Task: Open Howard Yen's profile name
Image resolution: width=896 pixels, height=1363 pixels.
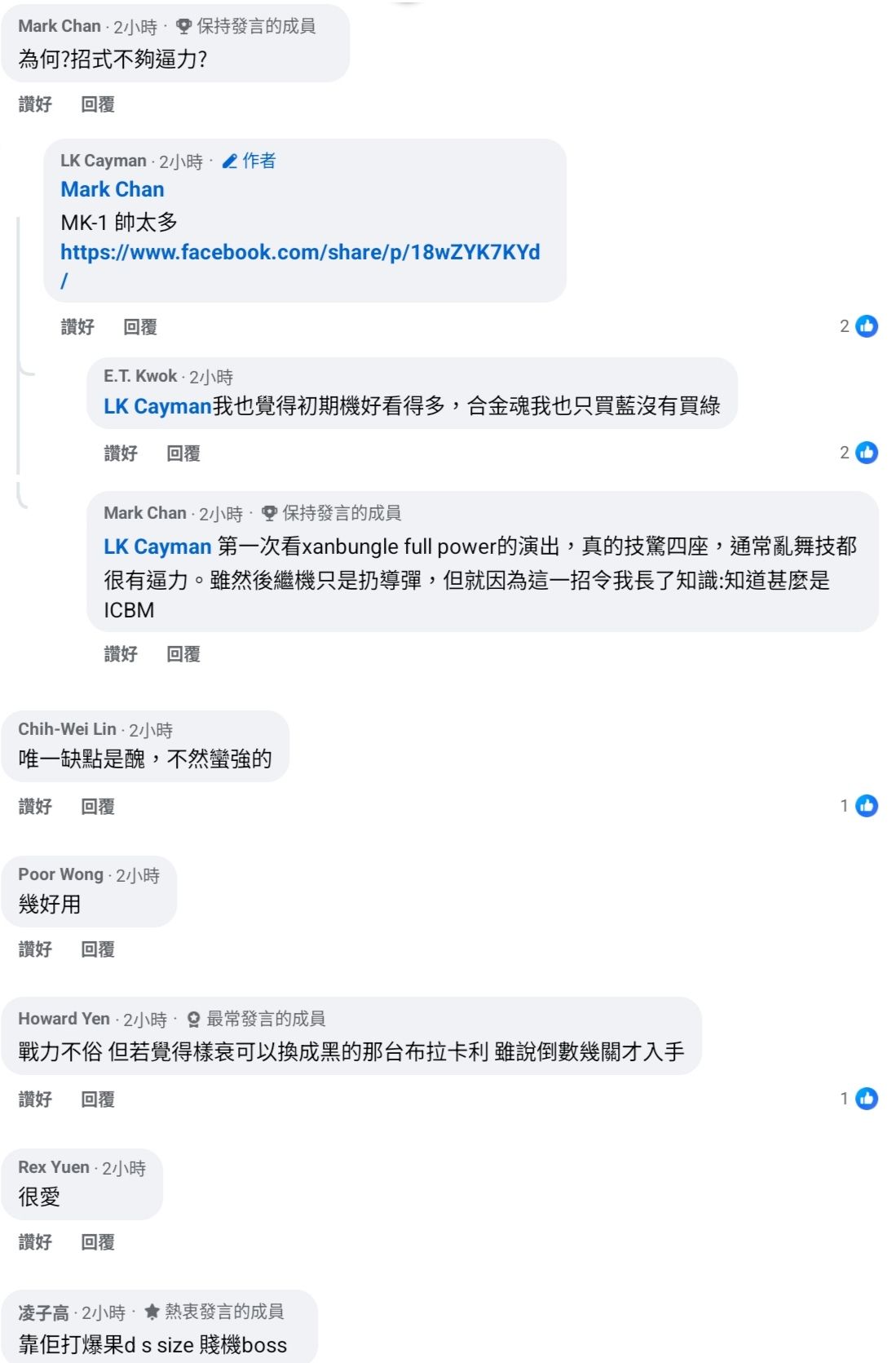Action: pos(64,1019)
